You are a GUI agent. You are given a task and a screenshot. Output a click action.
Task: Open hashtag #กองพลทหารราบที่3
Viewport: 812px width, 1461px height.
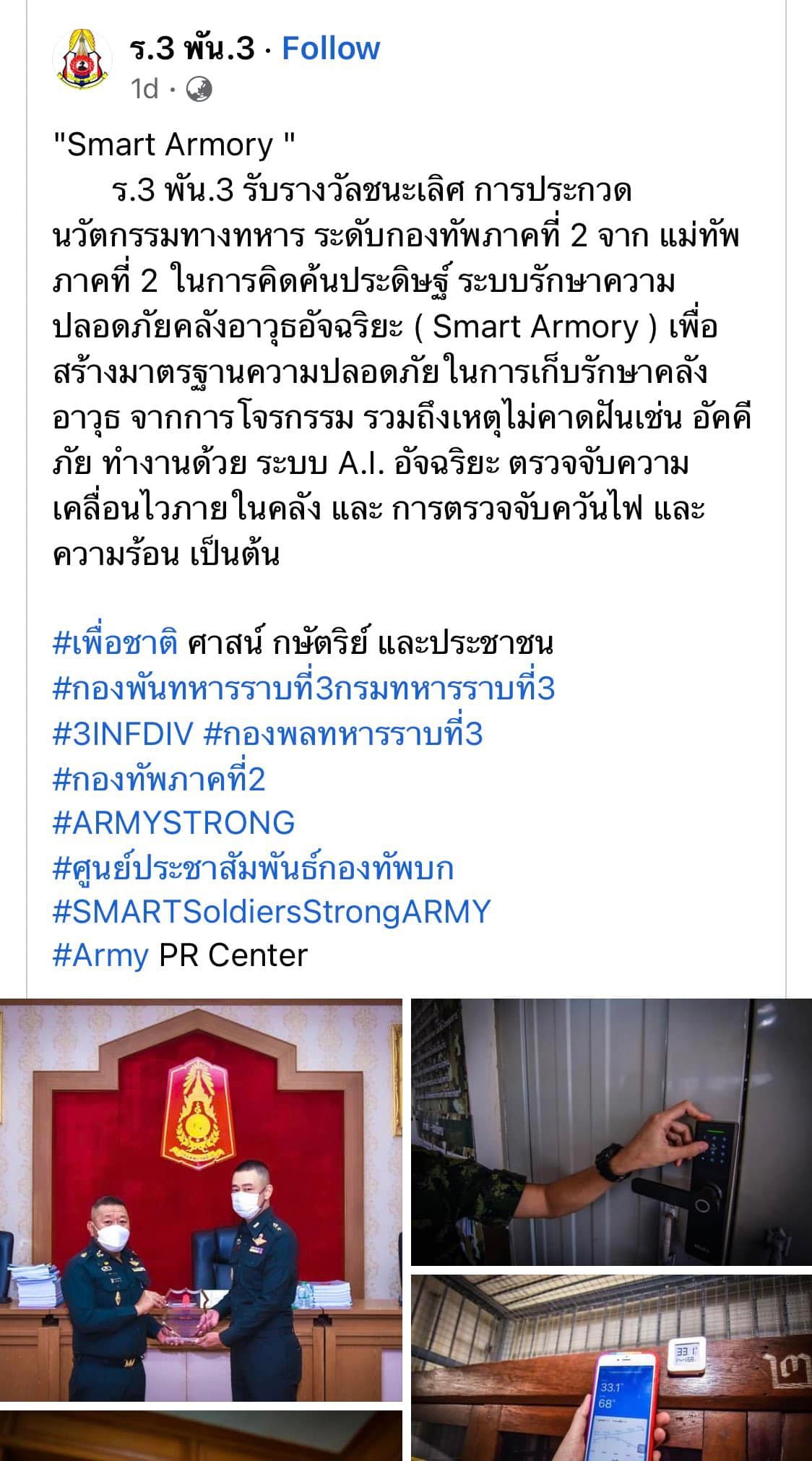(x=343, y=734)
